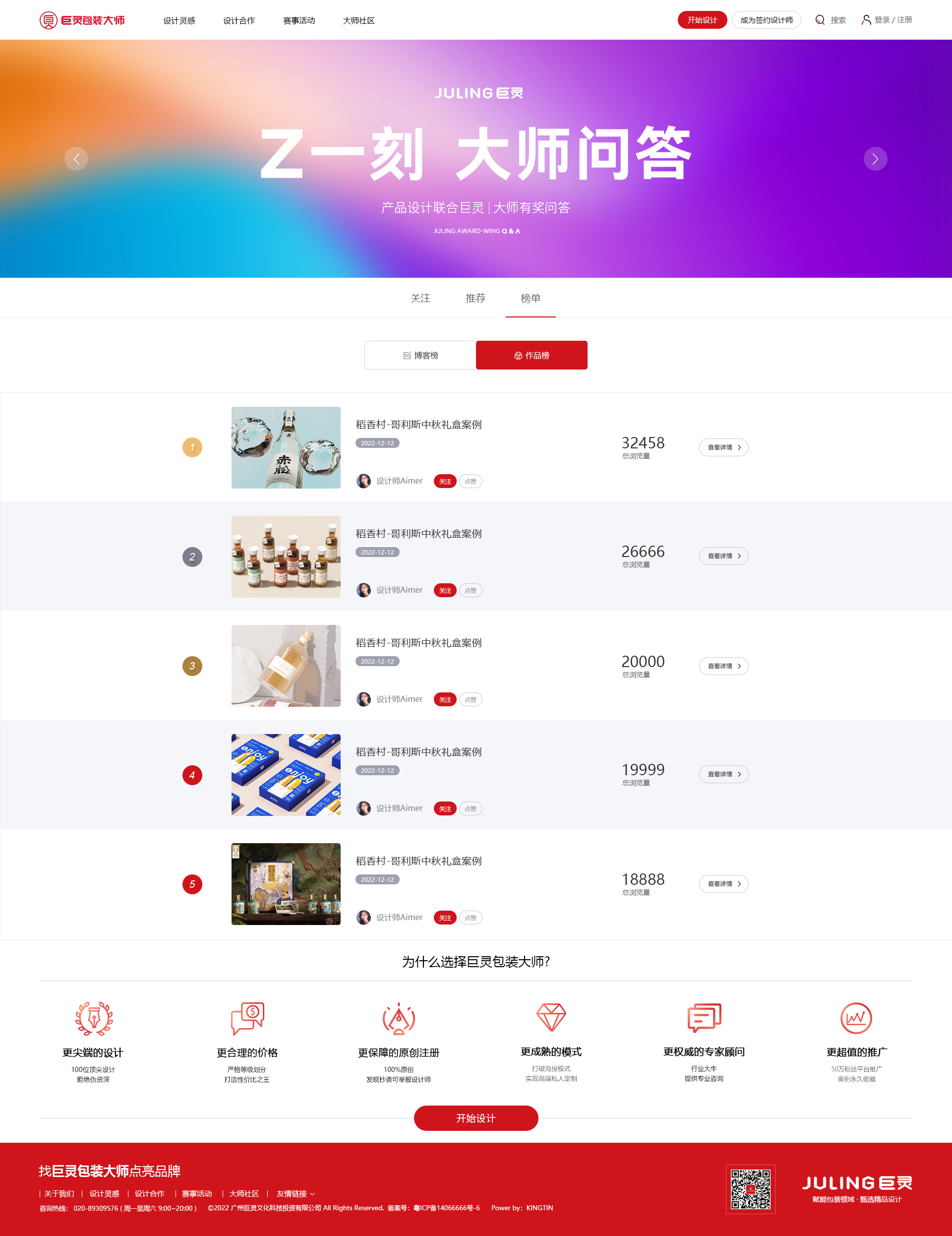Open 赛事活动 from top navigation
This screenshot has width=952, height=1236.
pos(298,20)
